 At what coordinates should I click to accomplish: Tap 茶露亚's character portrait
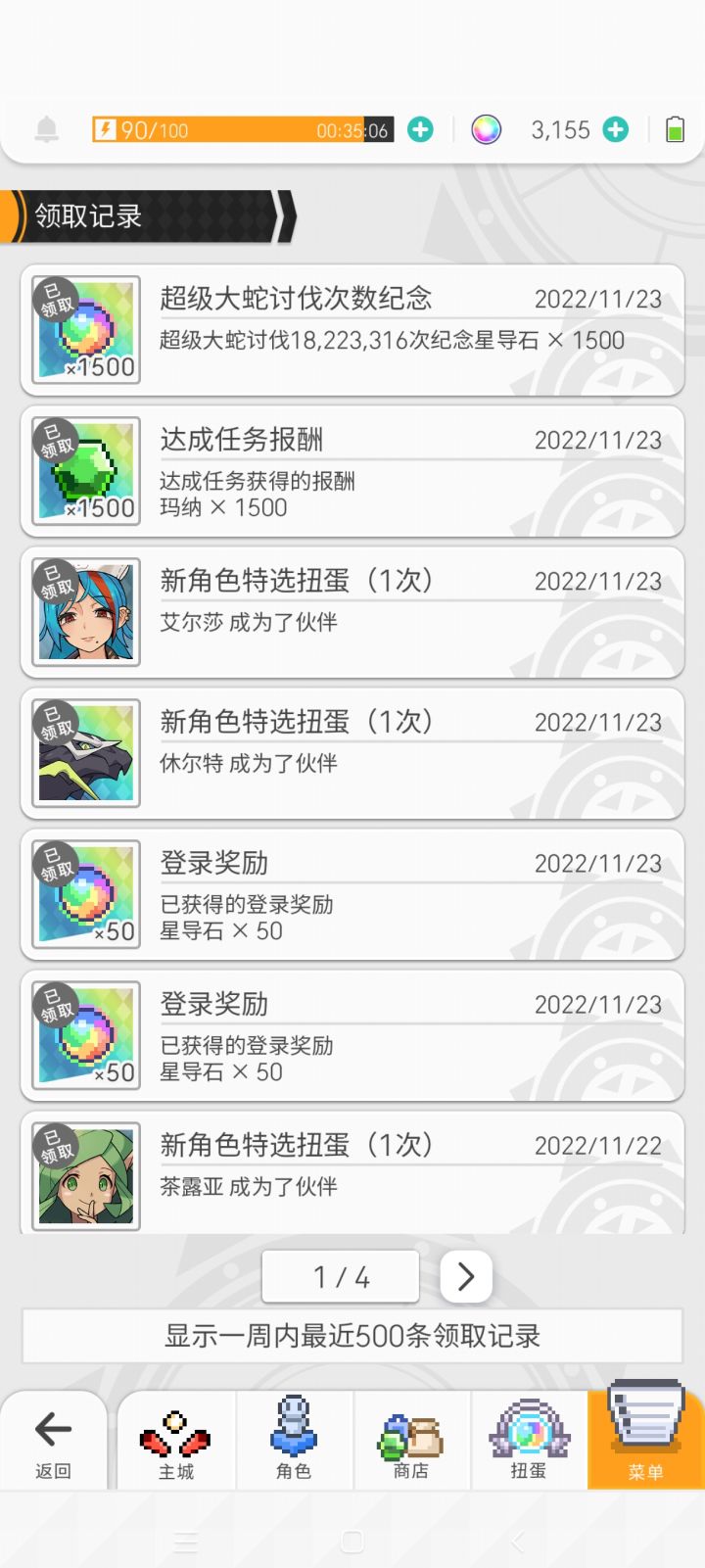[x=85, y=1173]
